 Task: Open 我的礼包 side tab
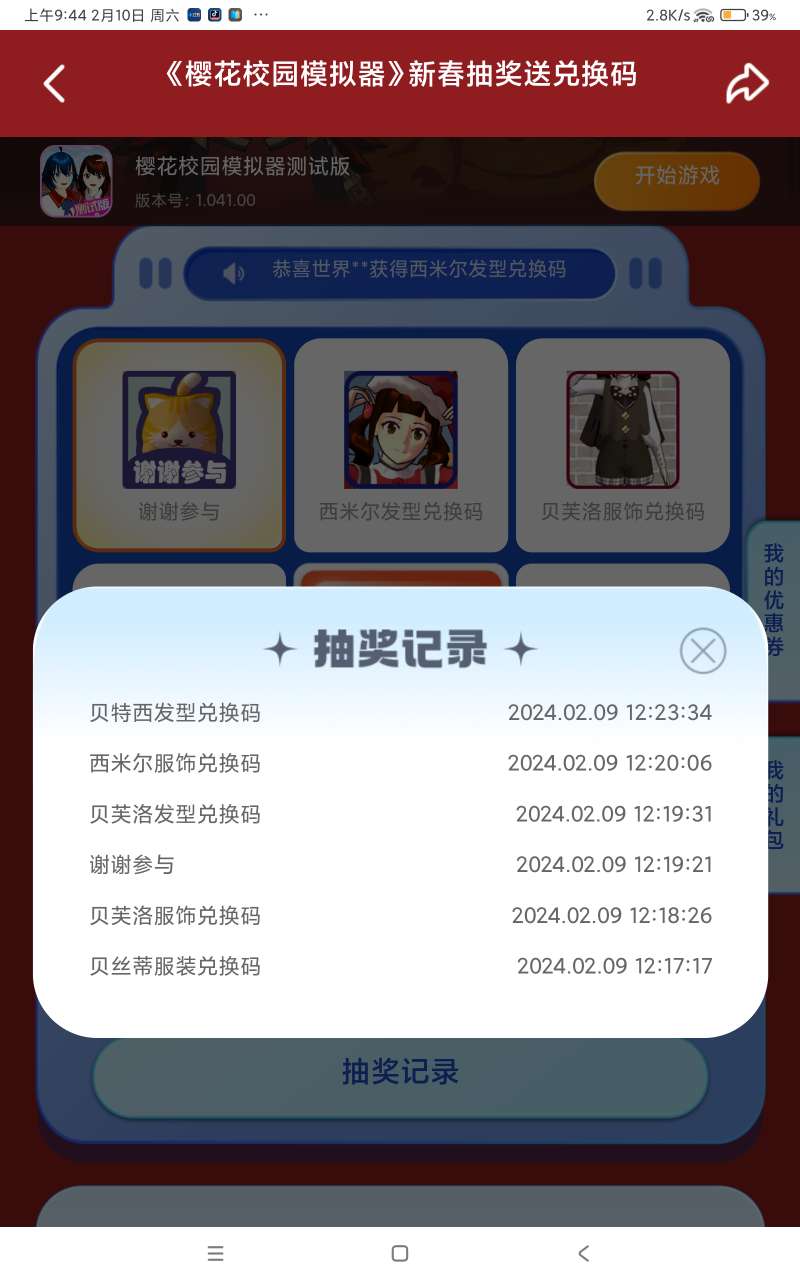coord(775,805)
